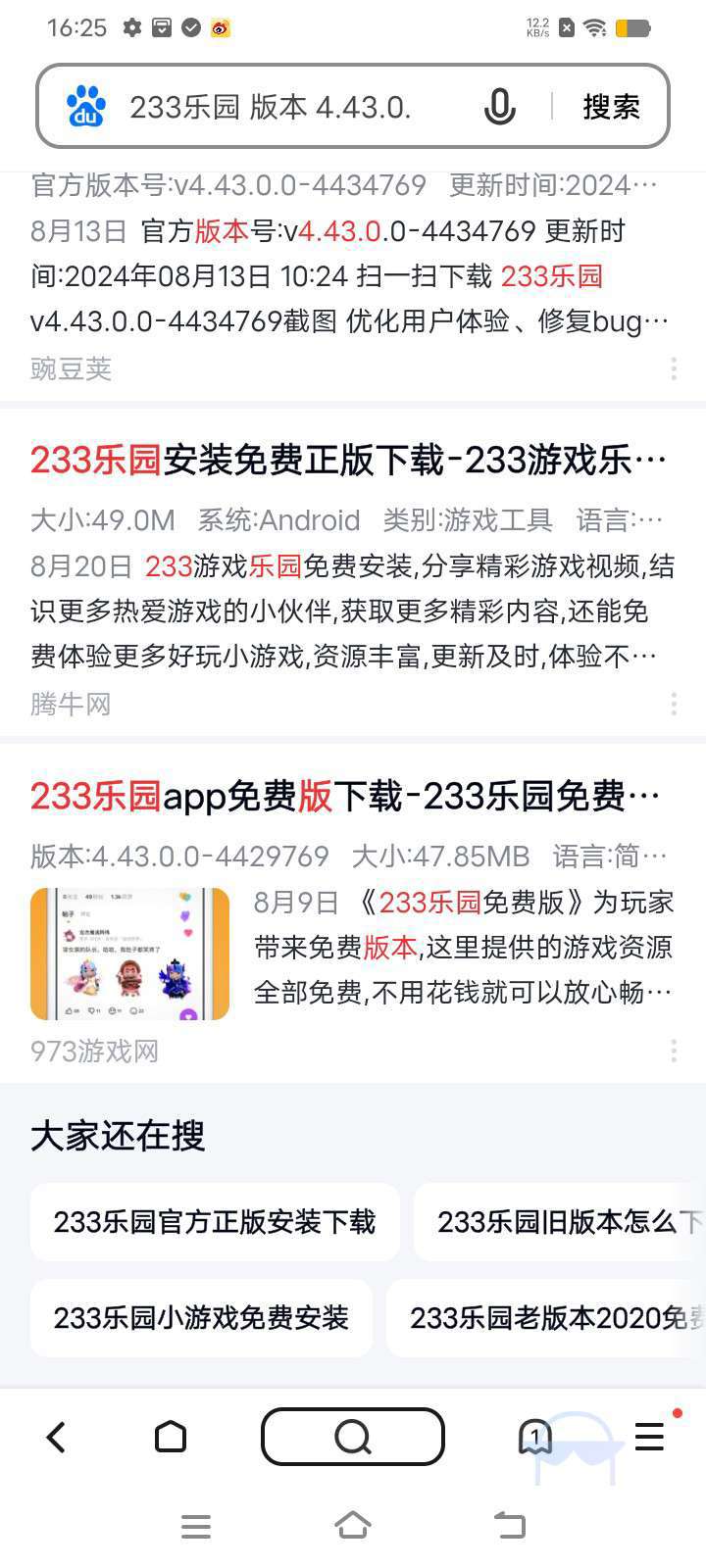Open the browser tabs switcher
The width and height of the screenshot is (706, 1568).
coord(534,1438)
